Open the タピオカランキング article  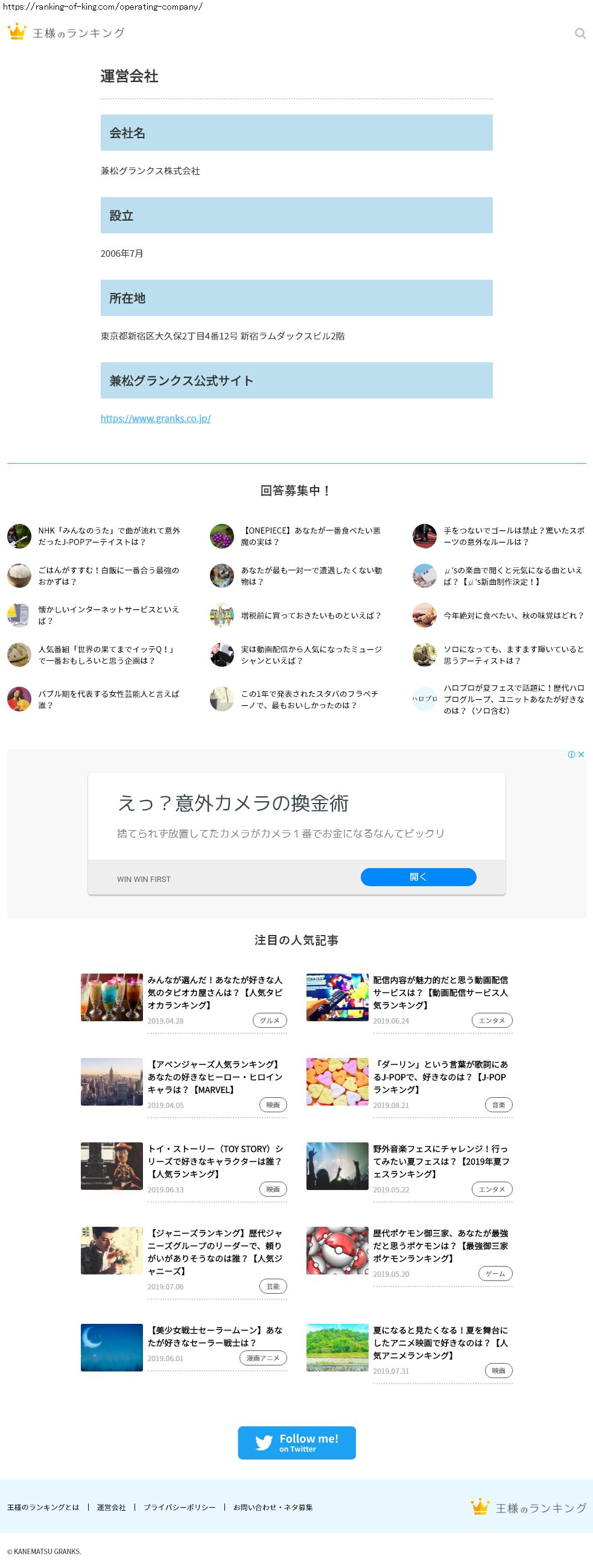click(x=214, y=992)
